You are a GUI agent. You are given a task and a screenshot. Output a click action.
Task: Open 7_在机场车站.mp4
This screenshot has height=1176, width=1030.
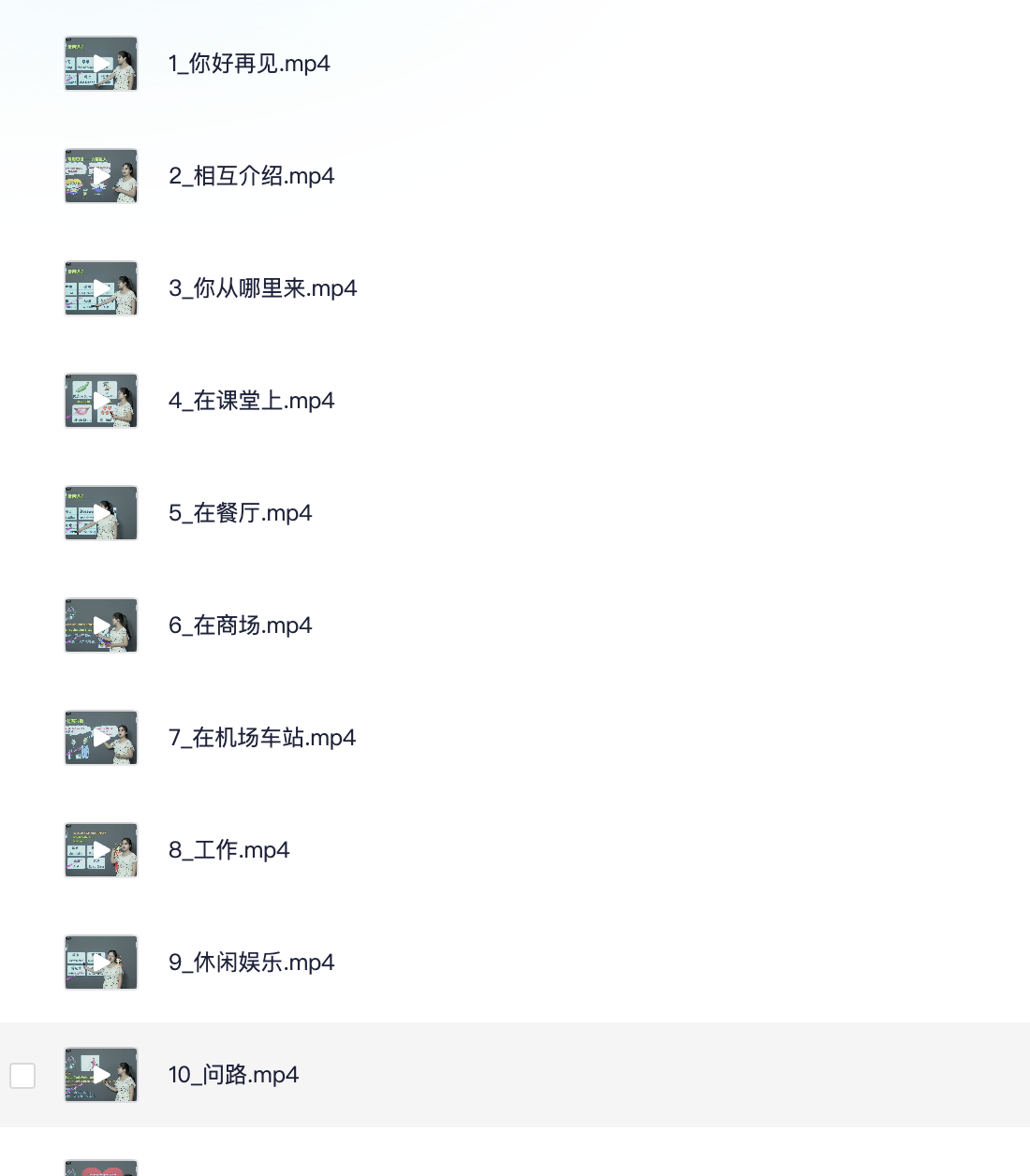point(262,738)
